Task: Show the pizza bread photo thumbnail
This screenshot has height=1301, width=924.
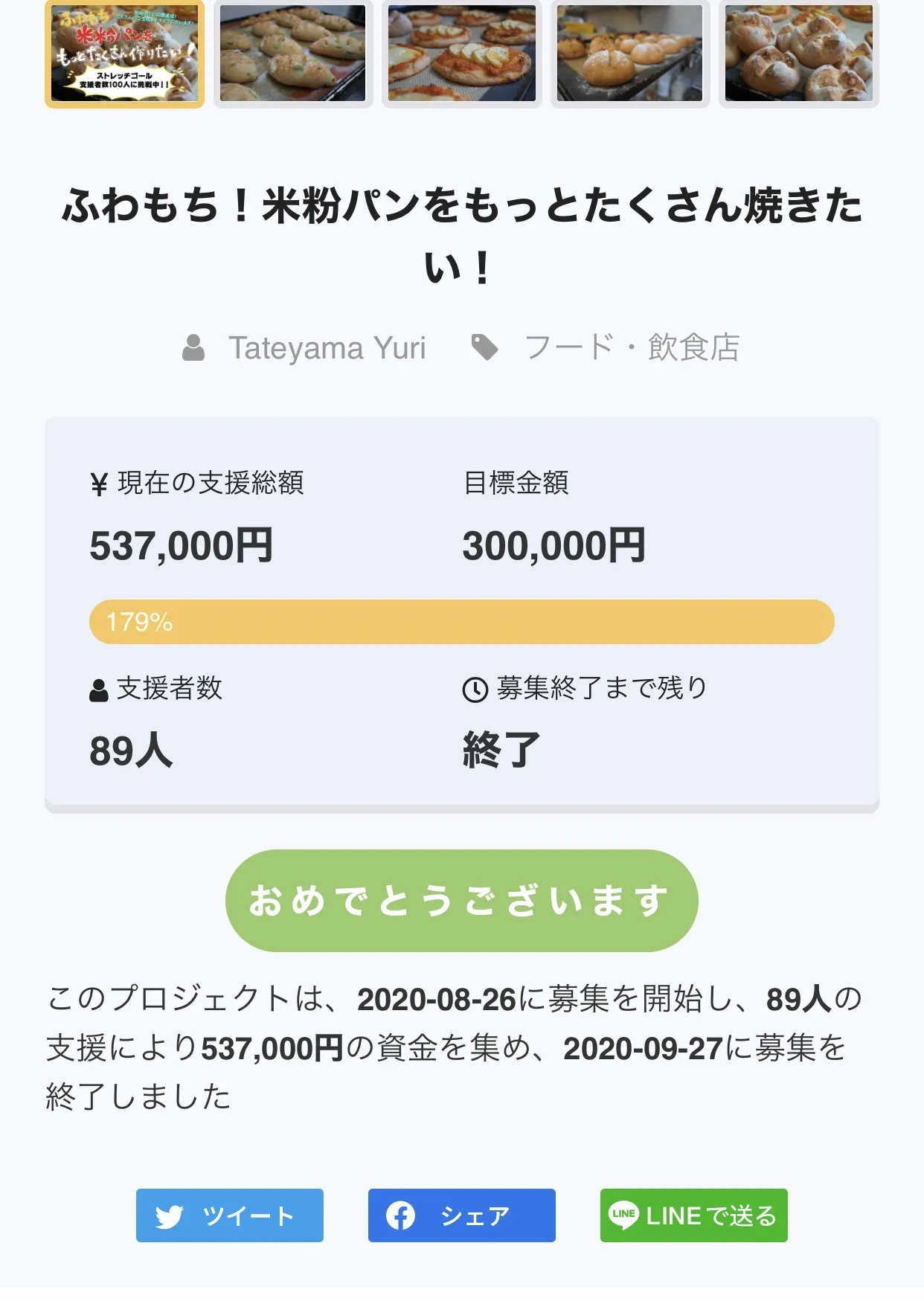Action: pos(461,54)
